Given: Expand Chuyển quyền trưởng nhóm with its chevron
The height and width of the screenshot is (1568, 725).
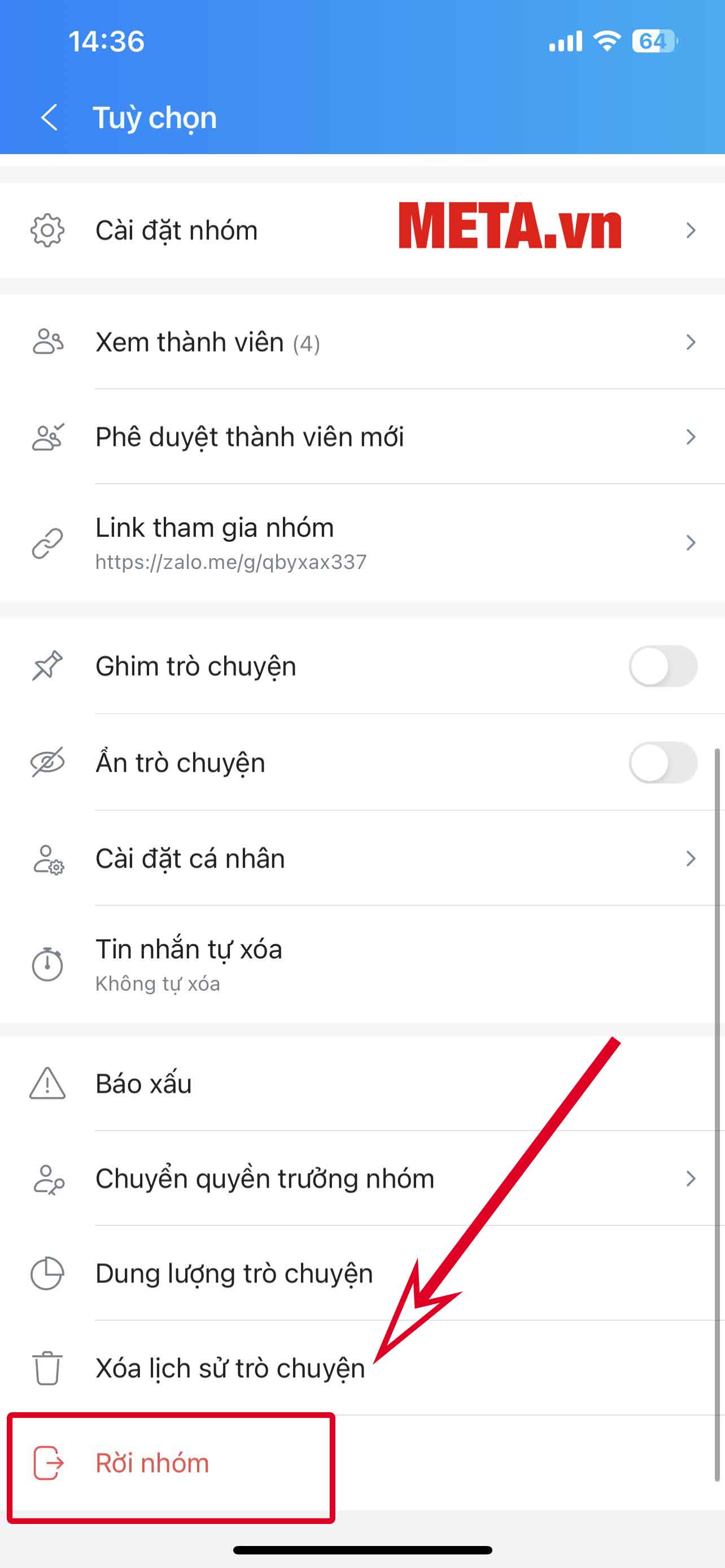Looking at the screenshot, I should coord(691,1178).
